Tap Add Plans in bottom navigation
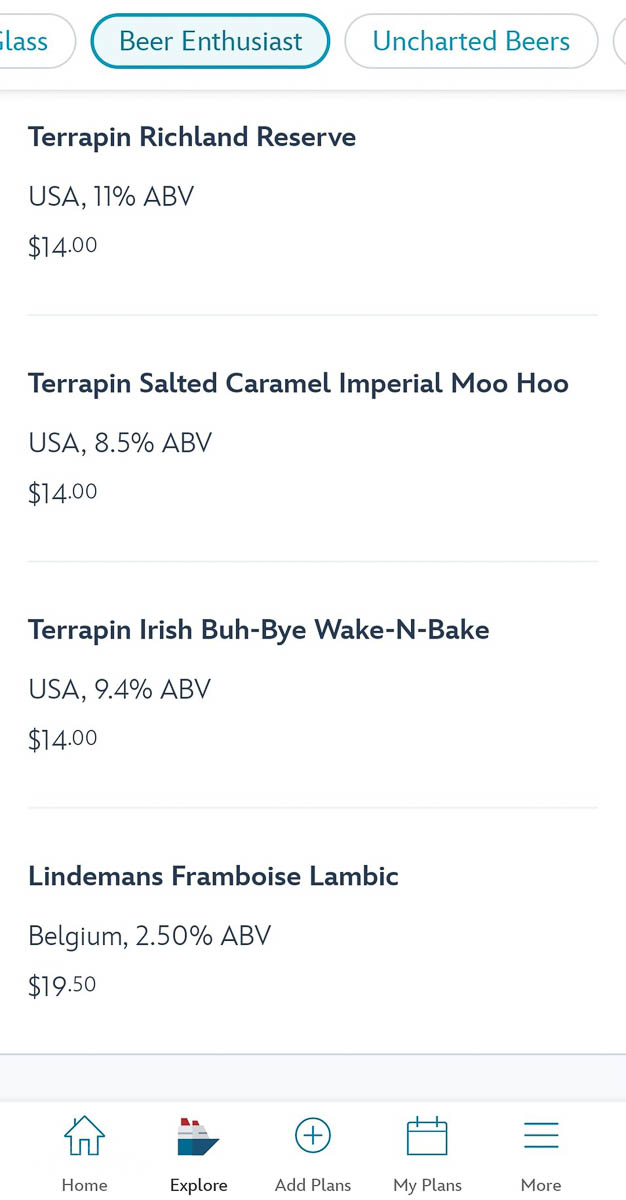626x1200 pixels. (313, 1155)
